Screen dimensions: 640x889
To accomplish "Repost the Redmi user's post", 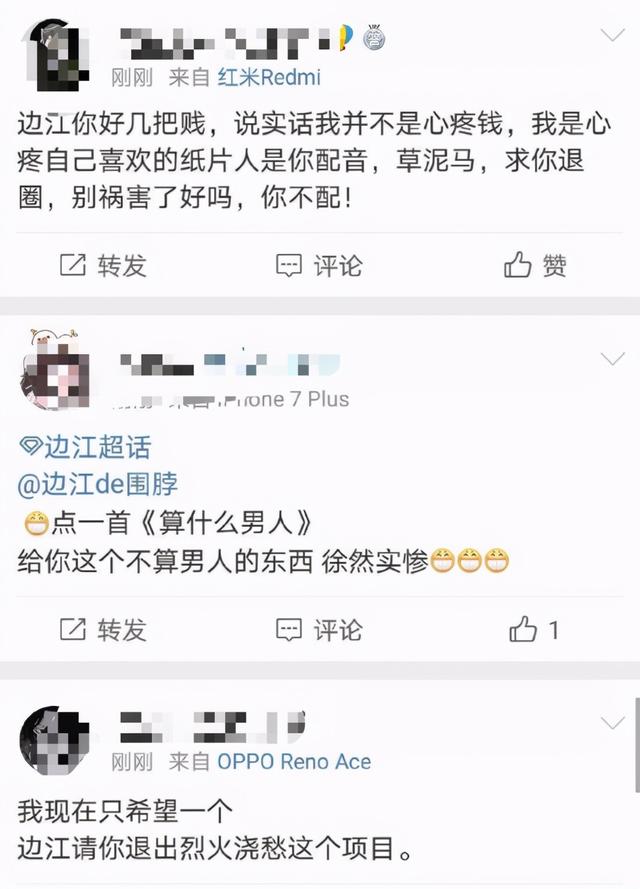I will point(104,265).
